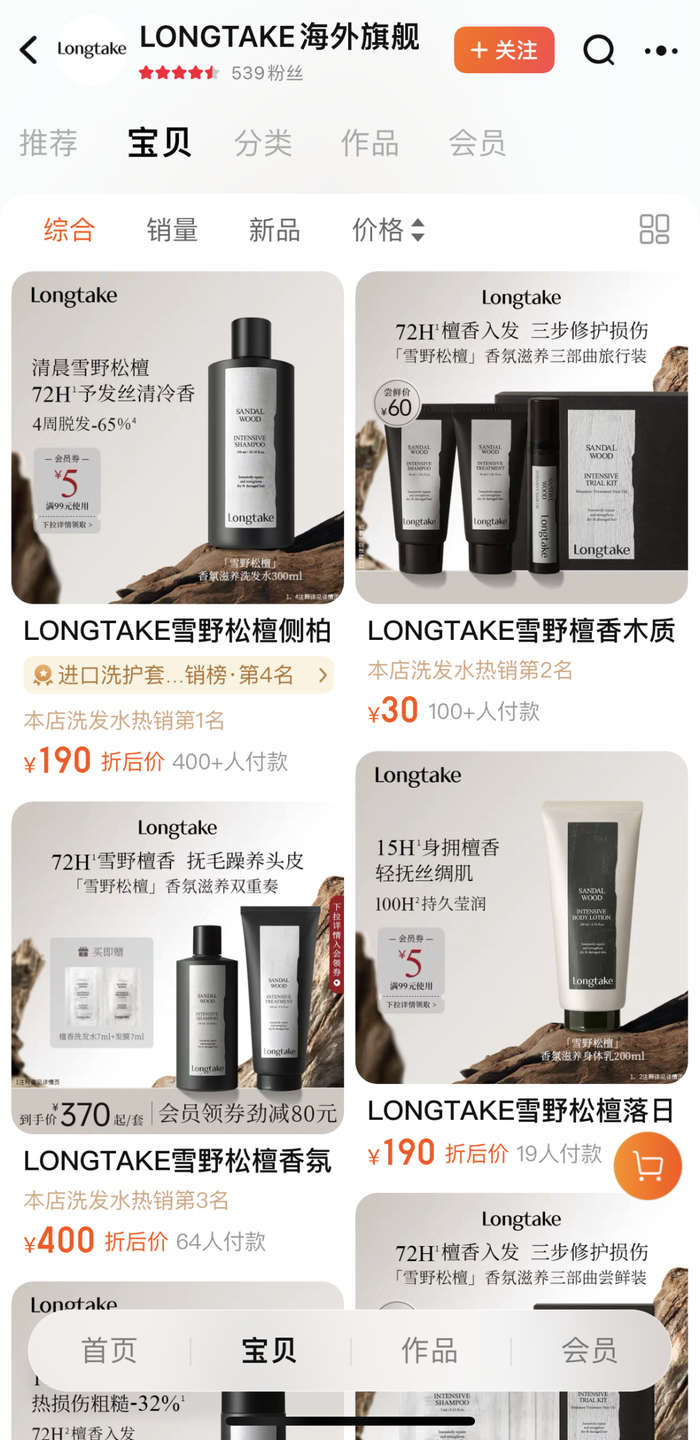Open LONGTAKE雪野檀香木质 travel kit product
Viewport: 700px width, 1440px height.
tap(522, 438)
